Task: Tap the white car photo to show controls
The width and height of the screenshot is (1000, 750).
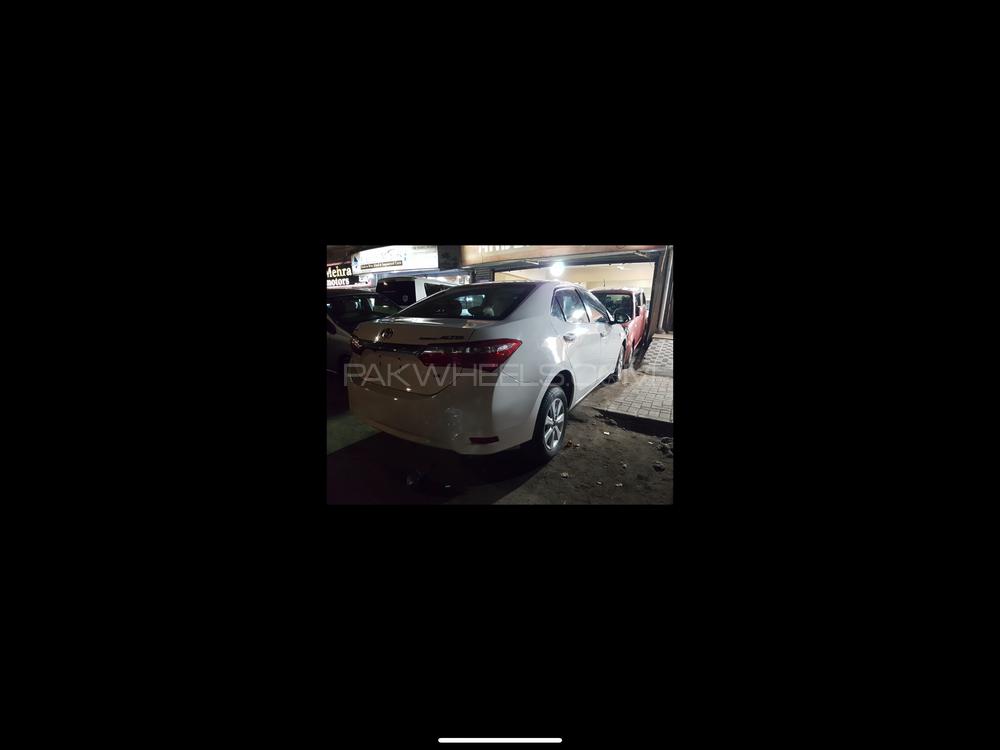Action: 499,374
